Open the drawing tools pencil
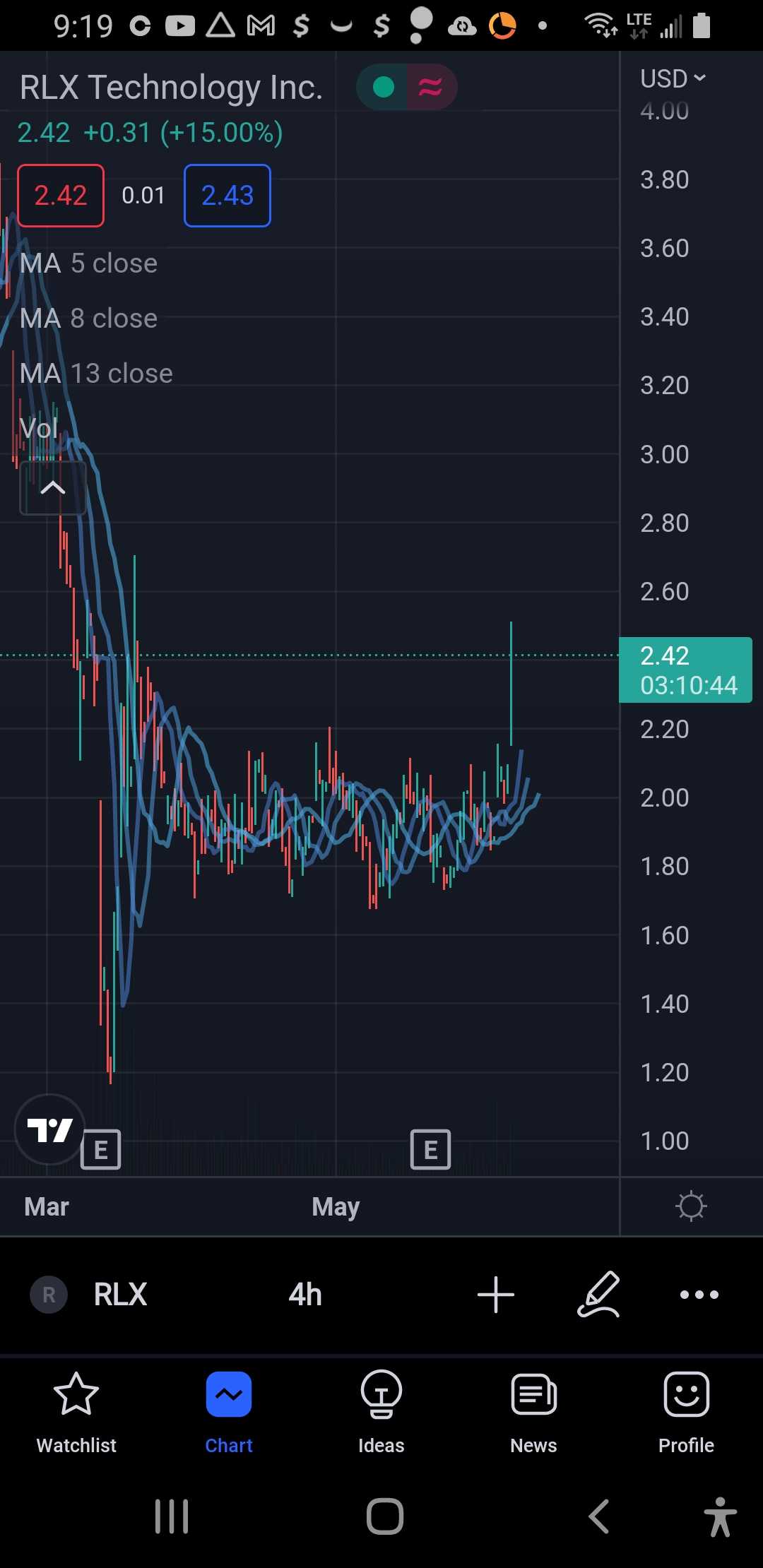 (x=599, y=1295)
